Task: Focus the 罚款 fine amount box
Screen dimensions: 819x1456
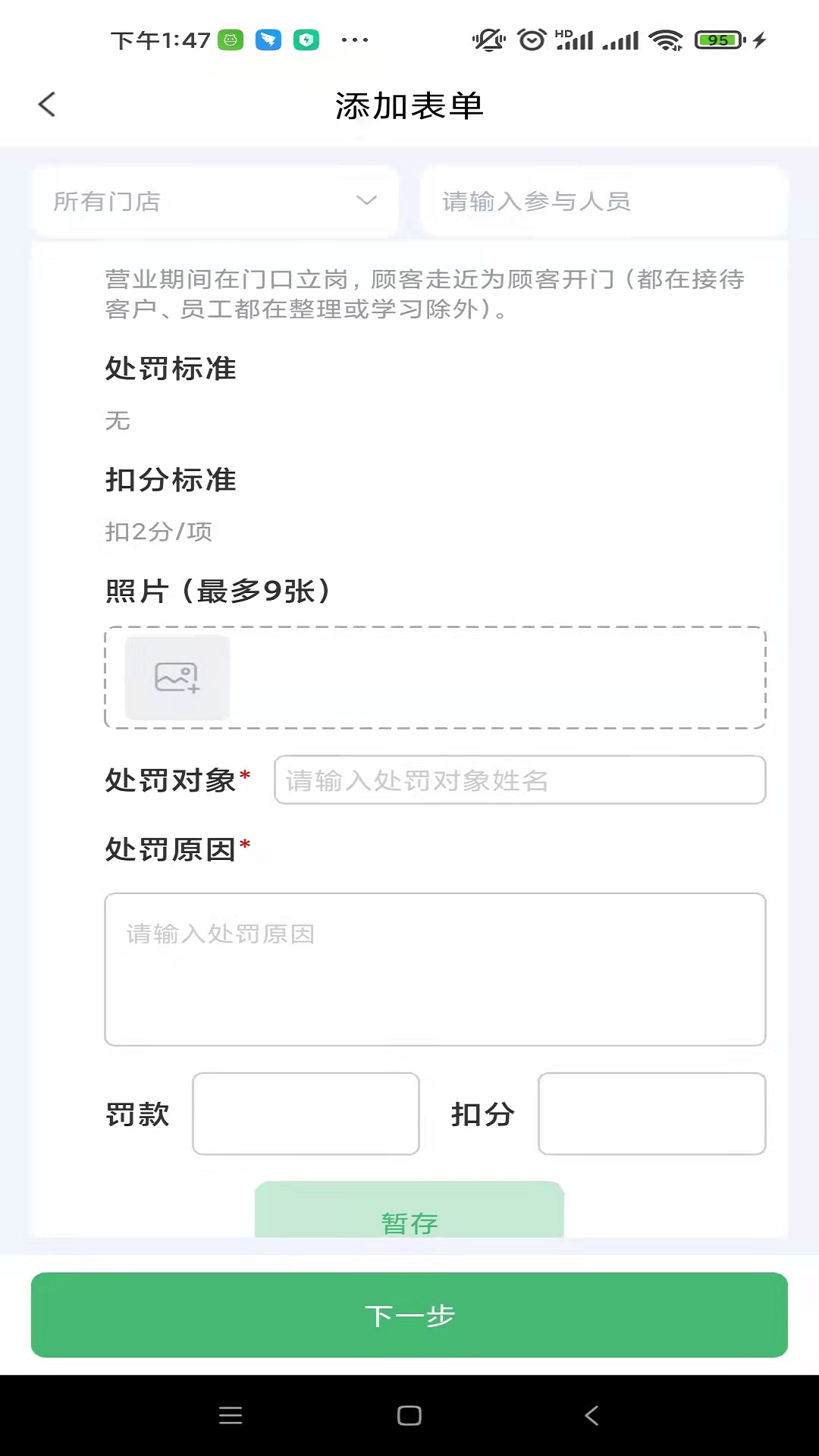Action: click(305, 1113)
